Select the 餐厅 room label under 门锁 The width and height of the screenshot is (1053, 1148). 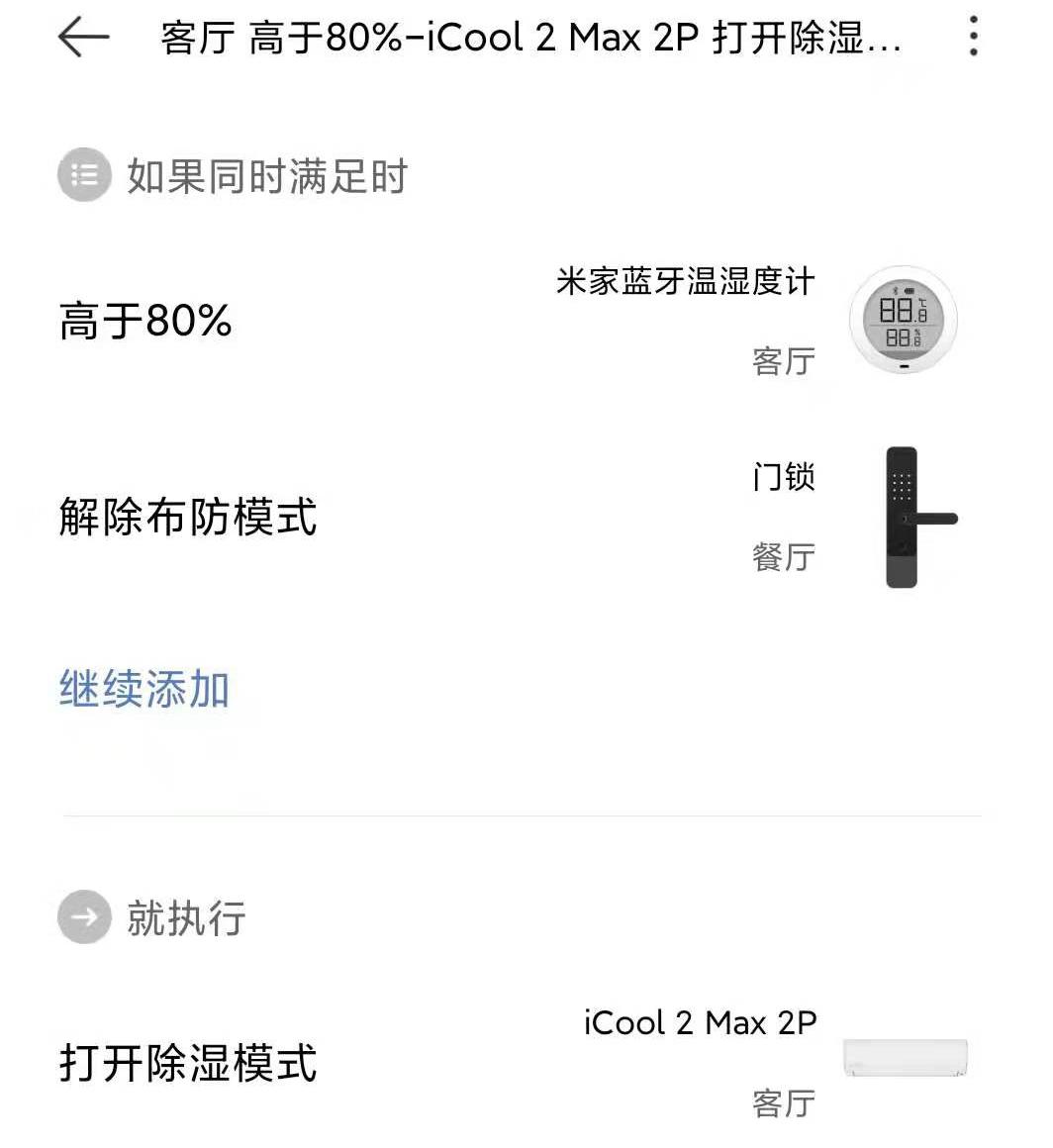coord(782,556)
